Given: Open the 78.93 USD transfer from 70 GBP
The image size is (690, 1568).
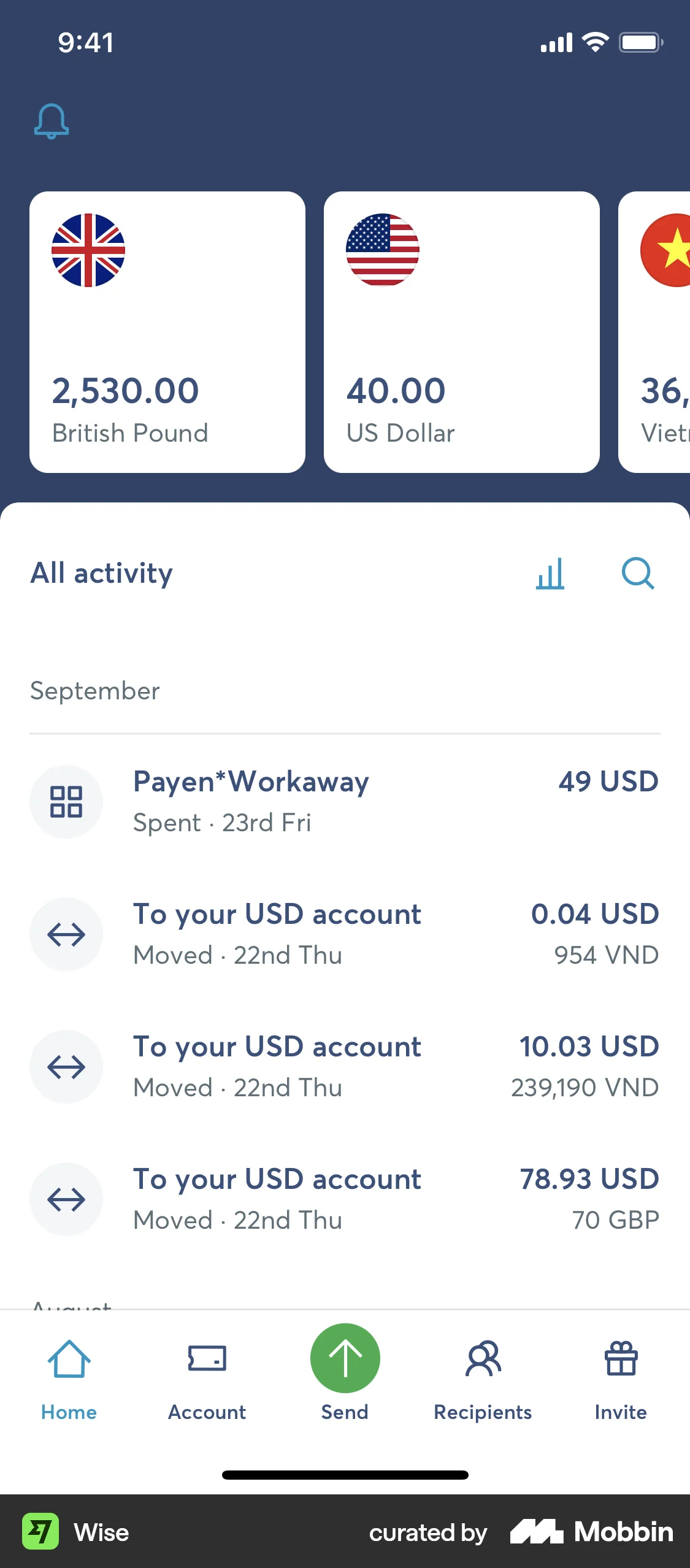Looking at the screenshot, I should [x=343, y=1198].
